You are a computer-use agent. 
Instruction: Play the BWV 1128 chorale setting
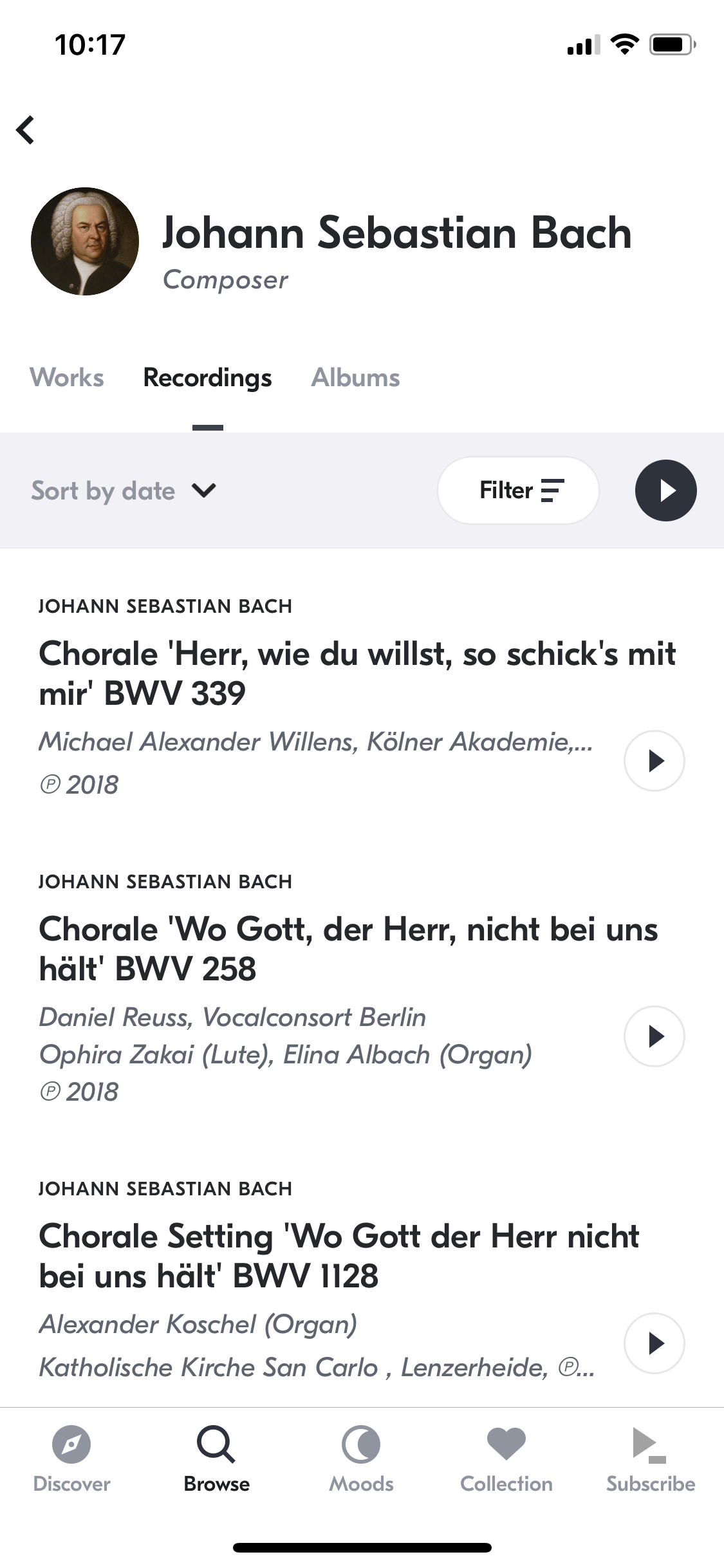point(654,1343)
